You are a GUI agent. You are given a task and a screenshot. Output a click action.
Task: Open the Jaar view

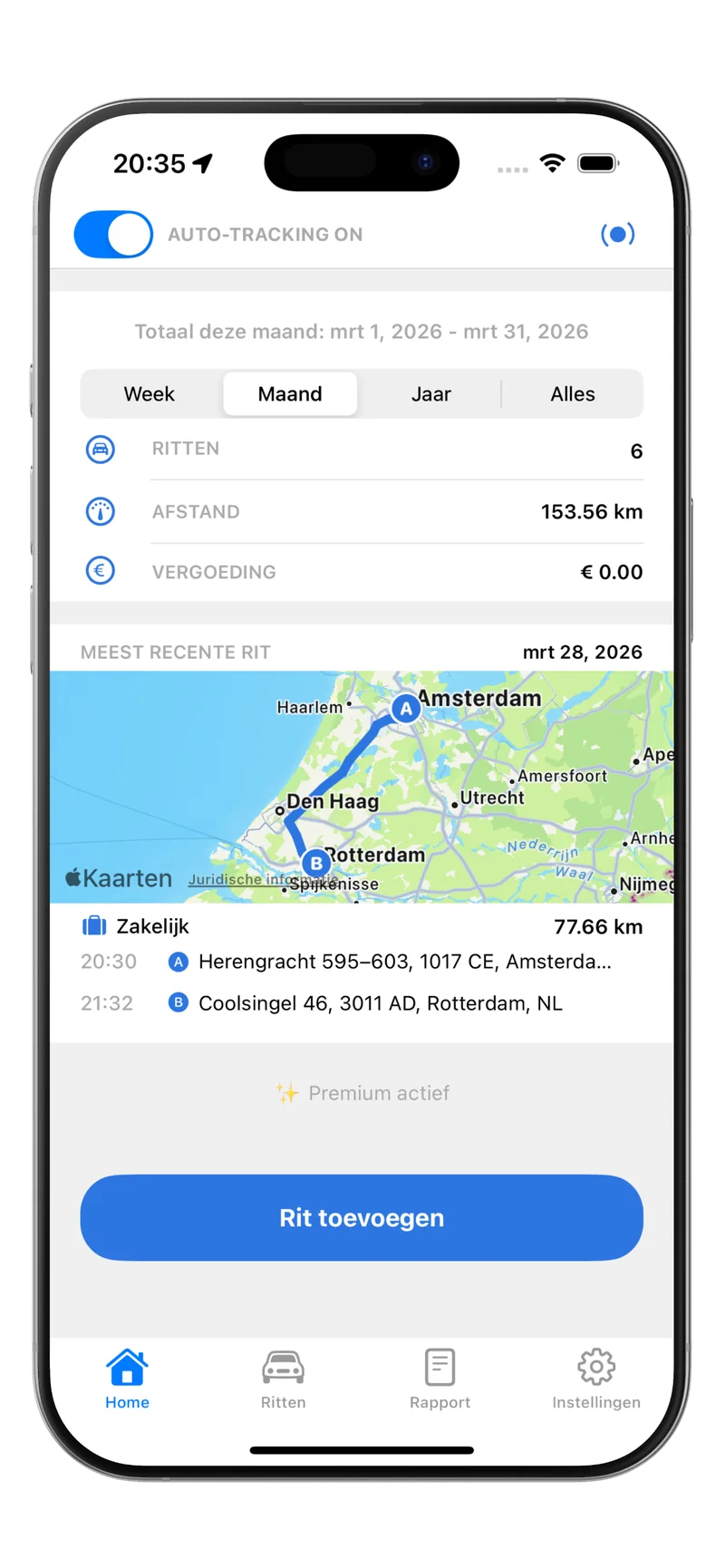pos(430,393)
